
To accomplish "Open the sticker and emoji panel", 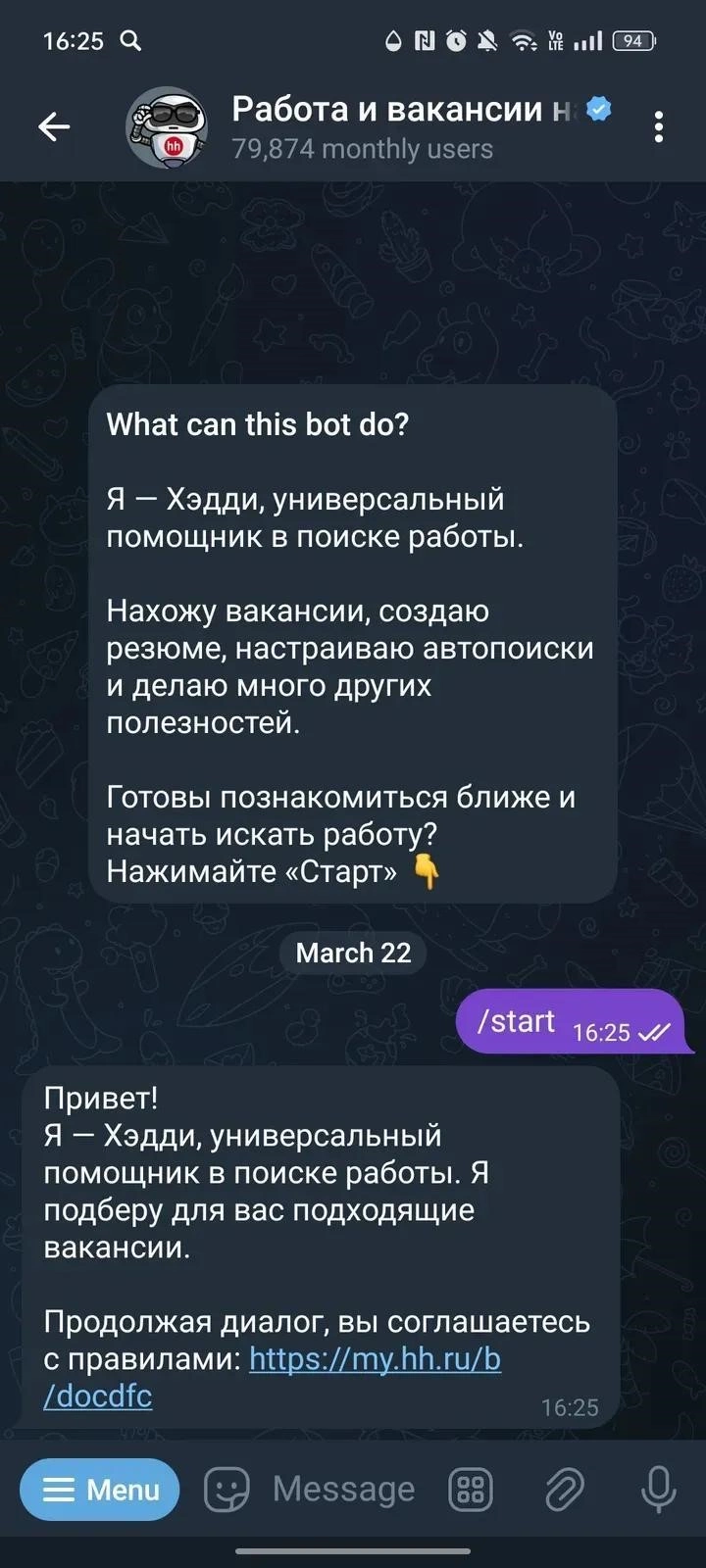I will (x=226, y=1491).
